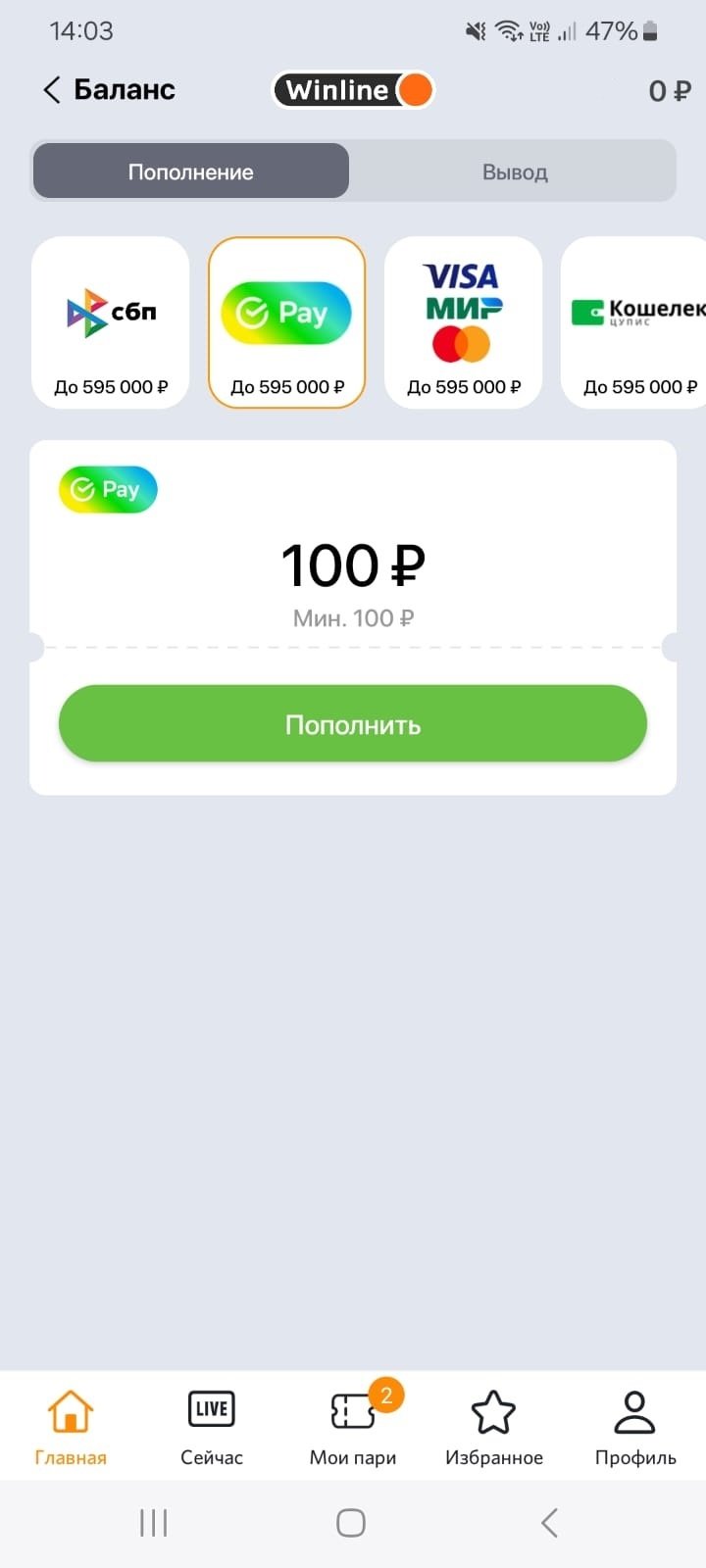Open the Профиль tab
Image resolution: width=706 pixels, height=1568 pixels.
click(635, 1426)
